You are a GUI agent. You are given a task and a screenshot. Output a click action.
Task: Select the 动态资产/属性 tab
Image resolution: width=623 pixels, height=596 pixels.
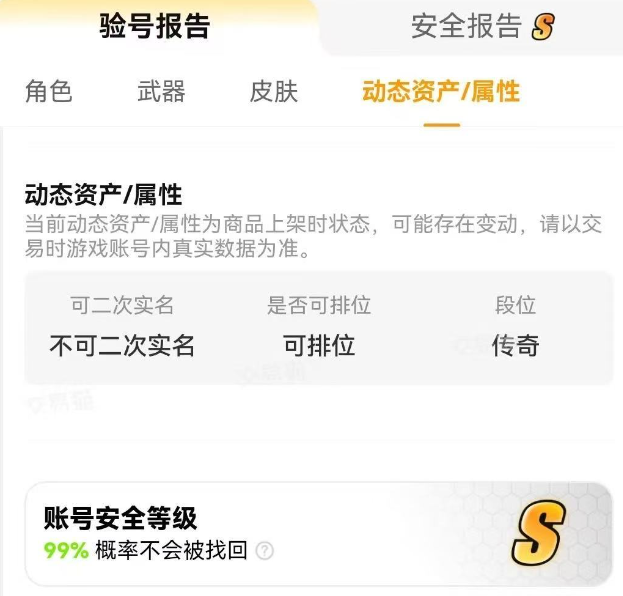point(441,91)
